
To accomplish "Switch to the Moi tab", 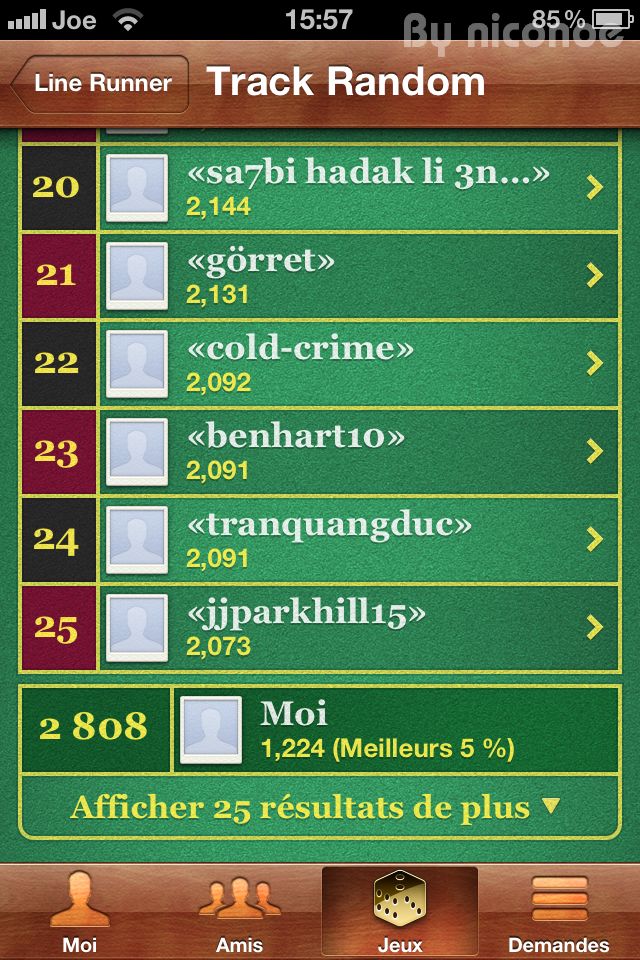I will click(x=80, y=912).
